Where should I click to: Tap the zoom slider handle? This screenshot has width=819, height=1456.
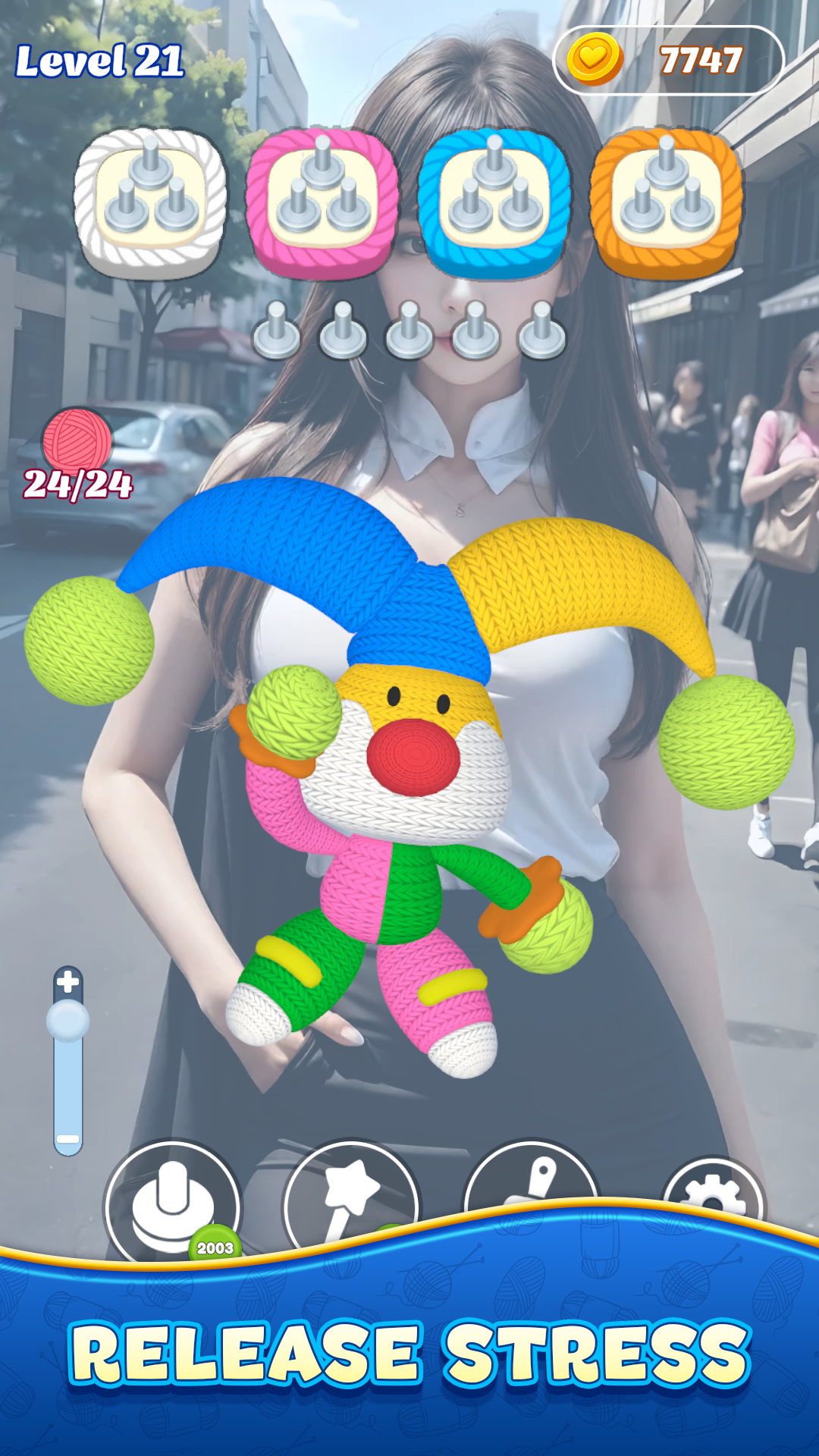coord(68,1021)
